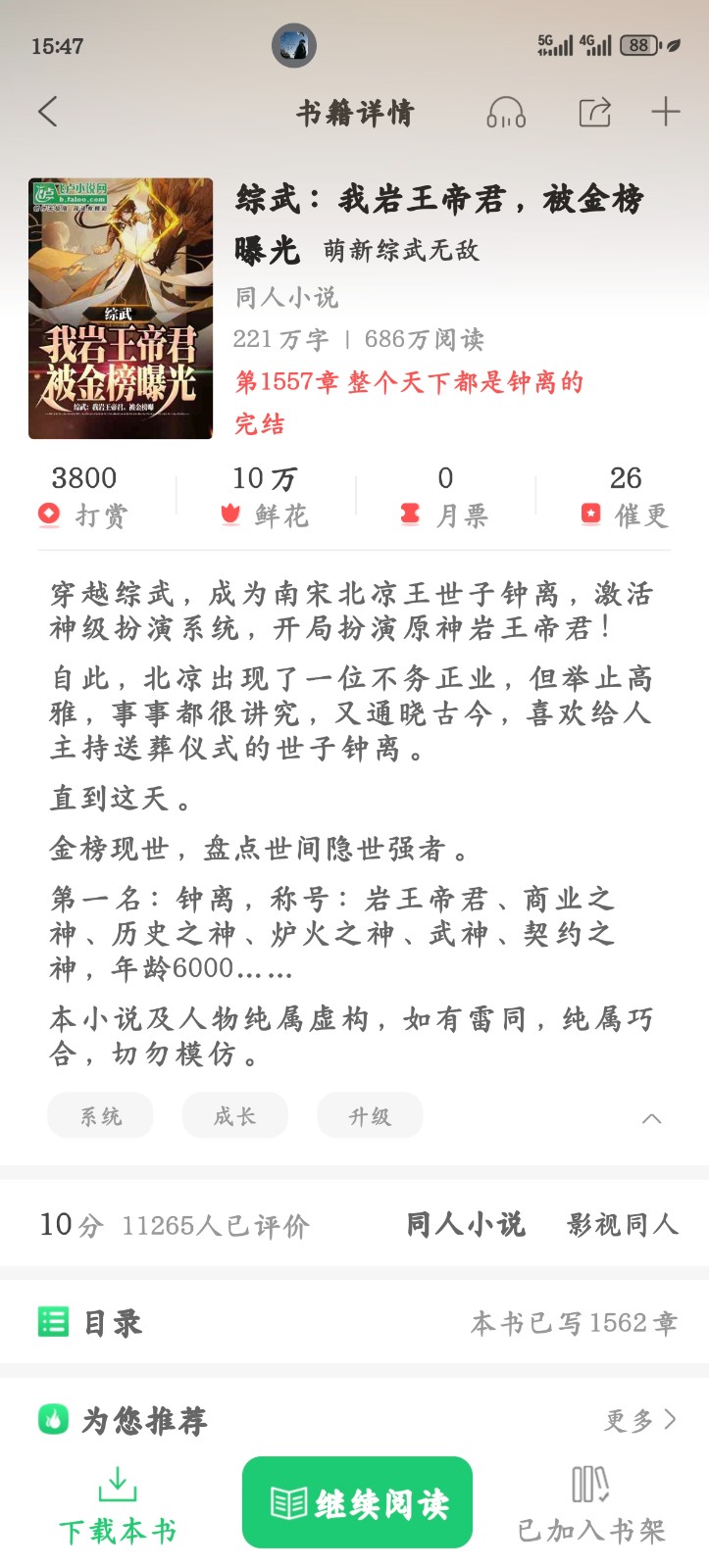This screenshot has height=1568, width=709.
Task: Send 鲜花 flowers to this book
Action: coord(264,497)
